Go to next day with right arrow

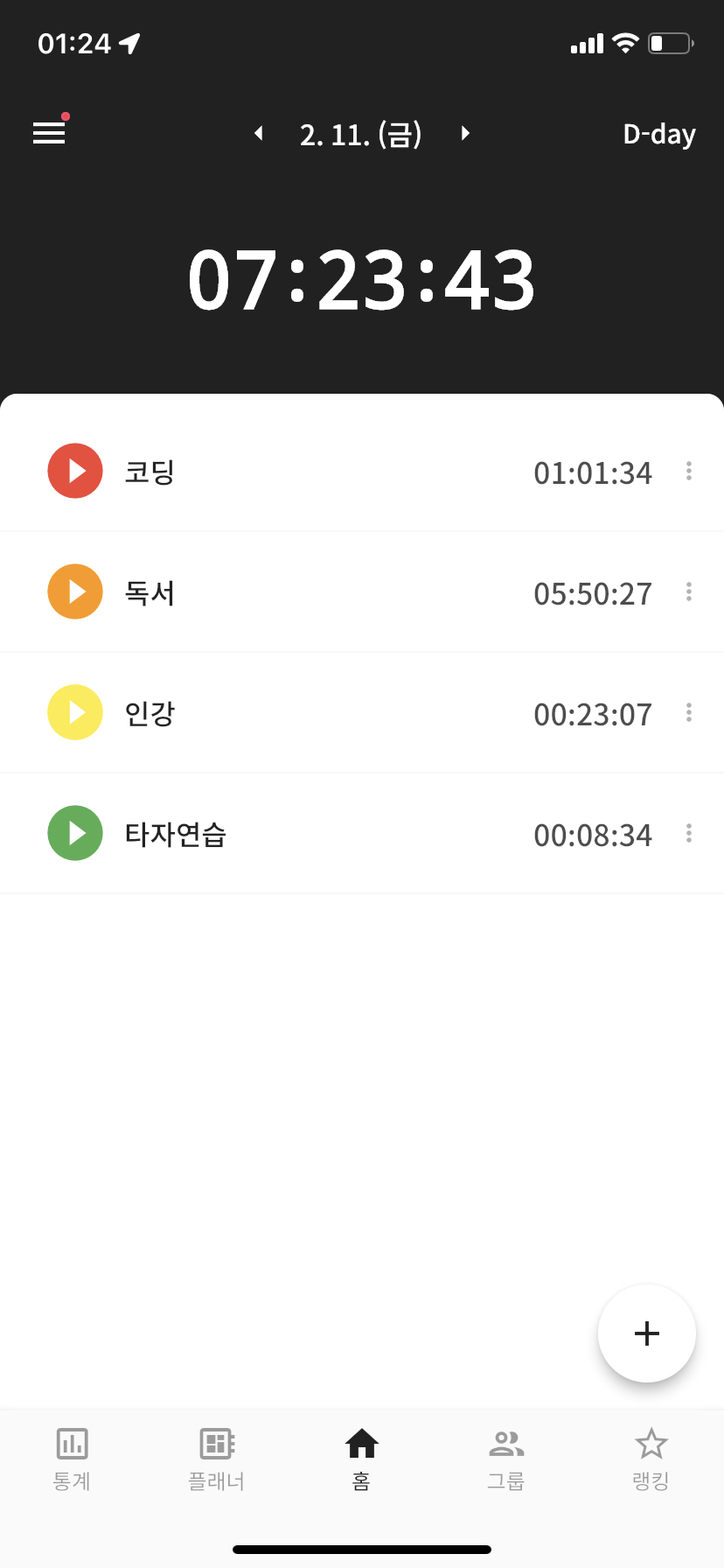[x=464, y=133]
